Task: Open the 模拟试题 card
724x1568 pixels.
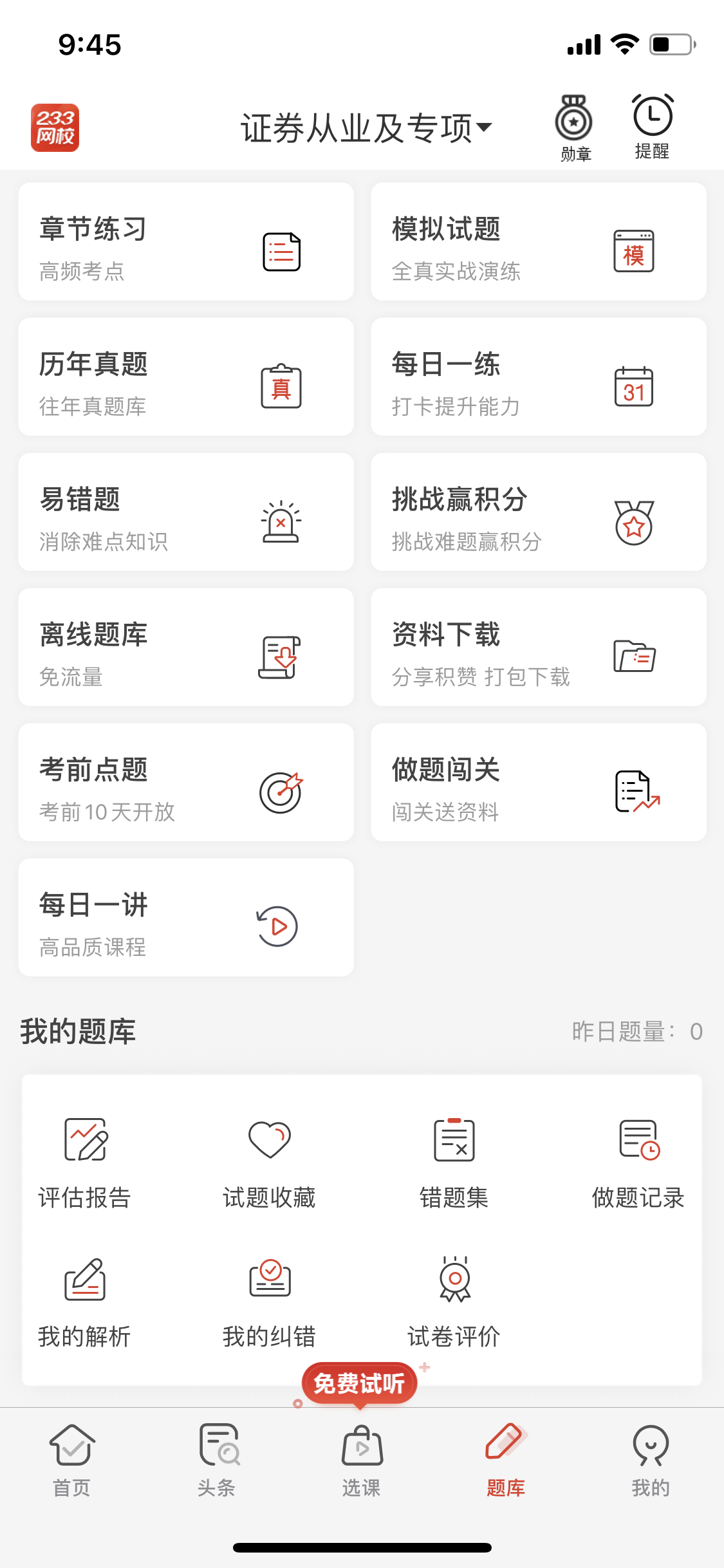Action: (x=539, y=241)
